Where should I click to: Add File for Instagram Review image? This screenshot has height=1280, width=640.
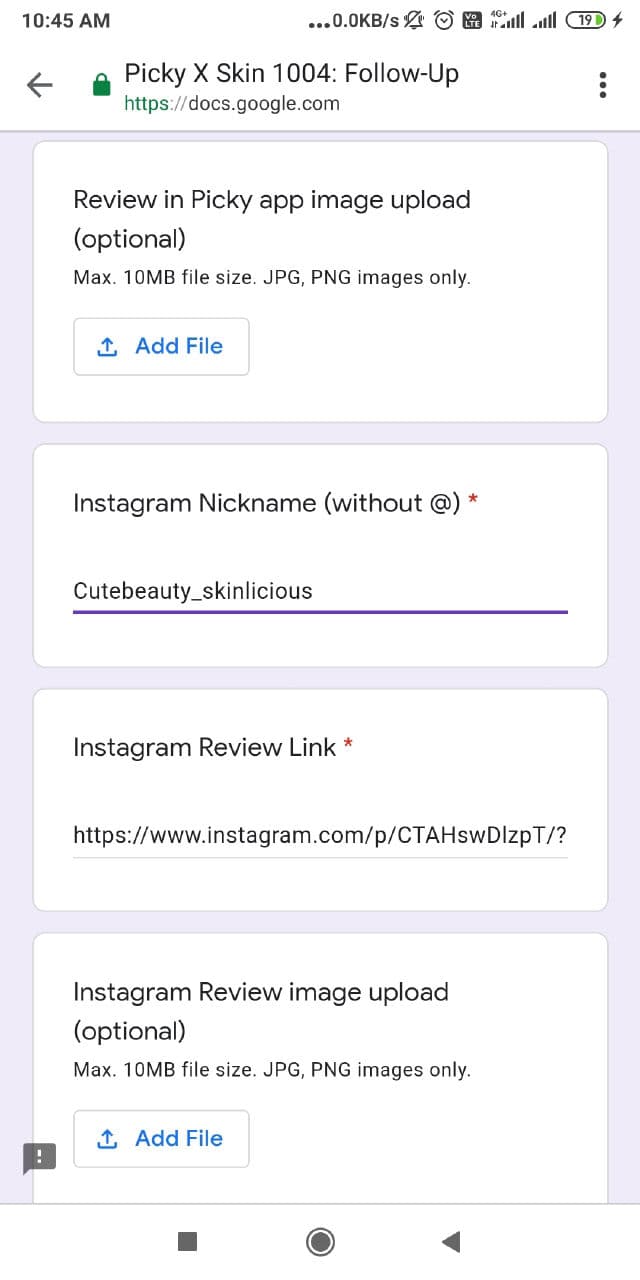pos(161,1138)
